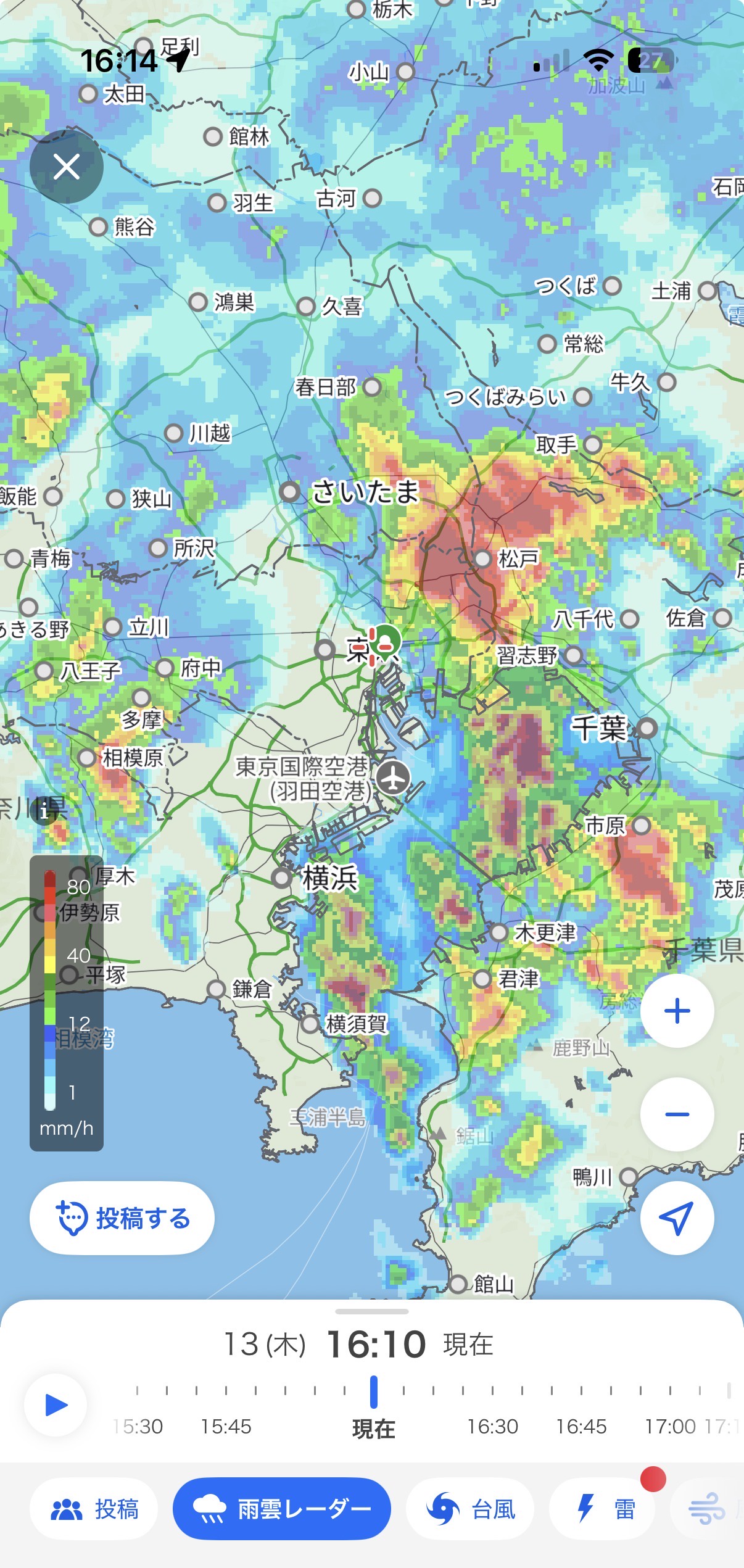Open the info icon above the legend

click(44, 811)
